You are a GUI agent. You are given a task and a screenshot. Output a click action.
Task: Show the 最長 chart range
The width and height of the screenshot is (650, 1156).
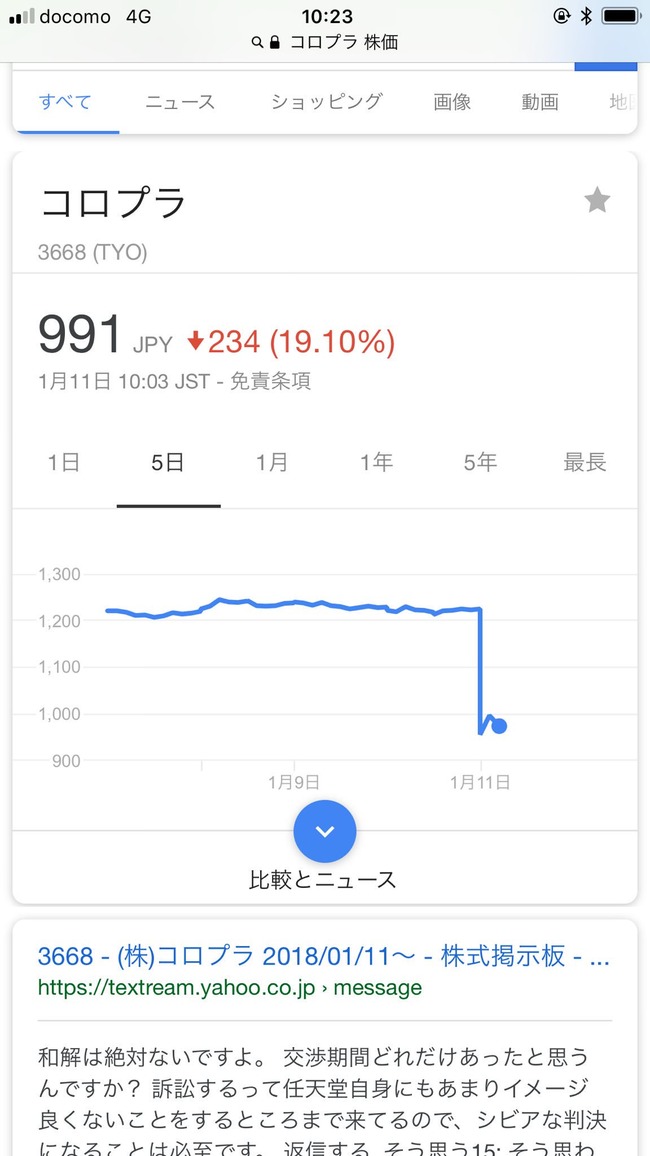pyautogui.click(x=584, y=463)
